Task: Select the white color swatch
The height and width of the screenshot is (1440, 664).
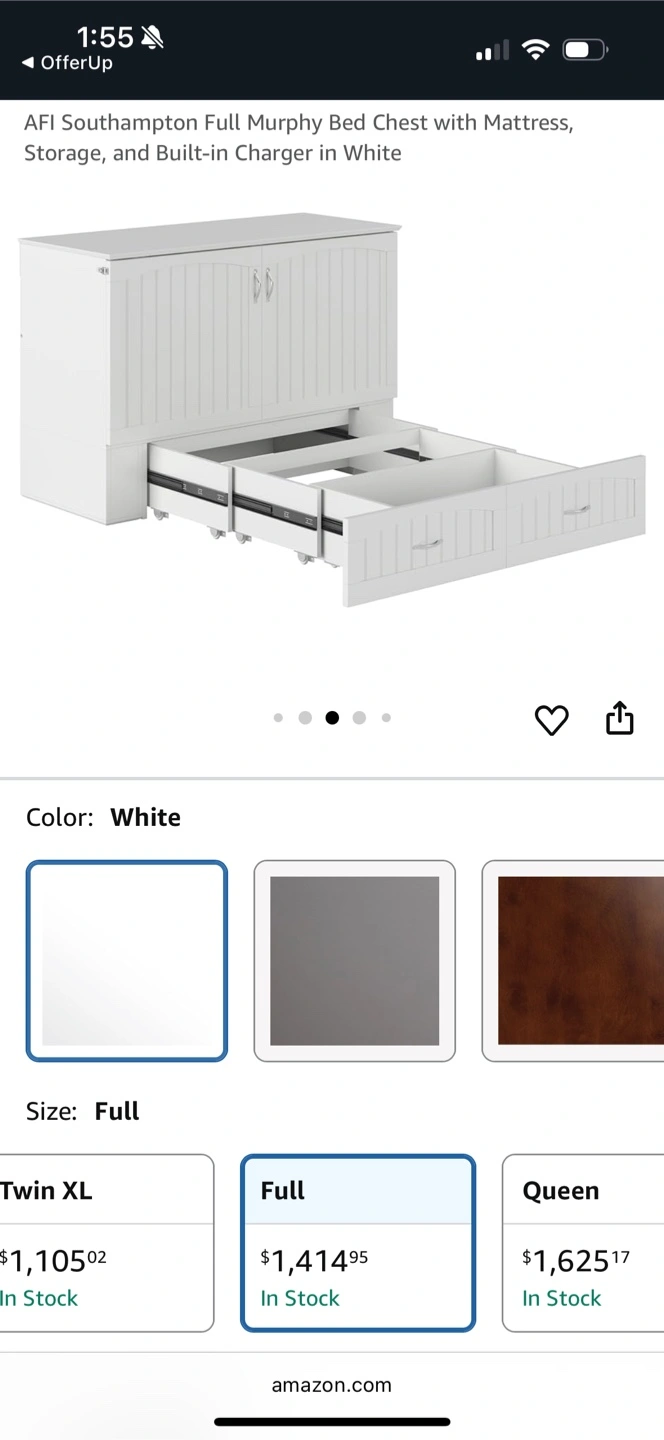Action: tap(127, 961)
